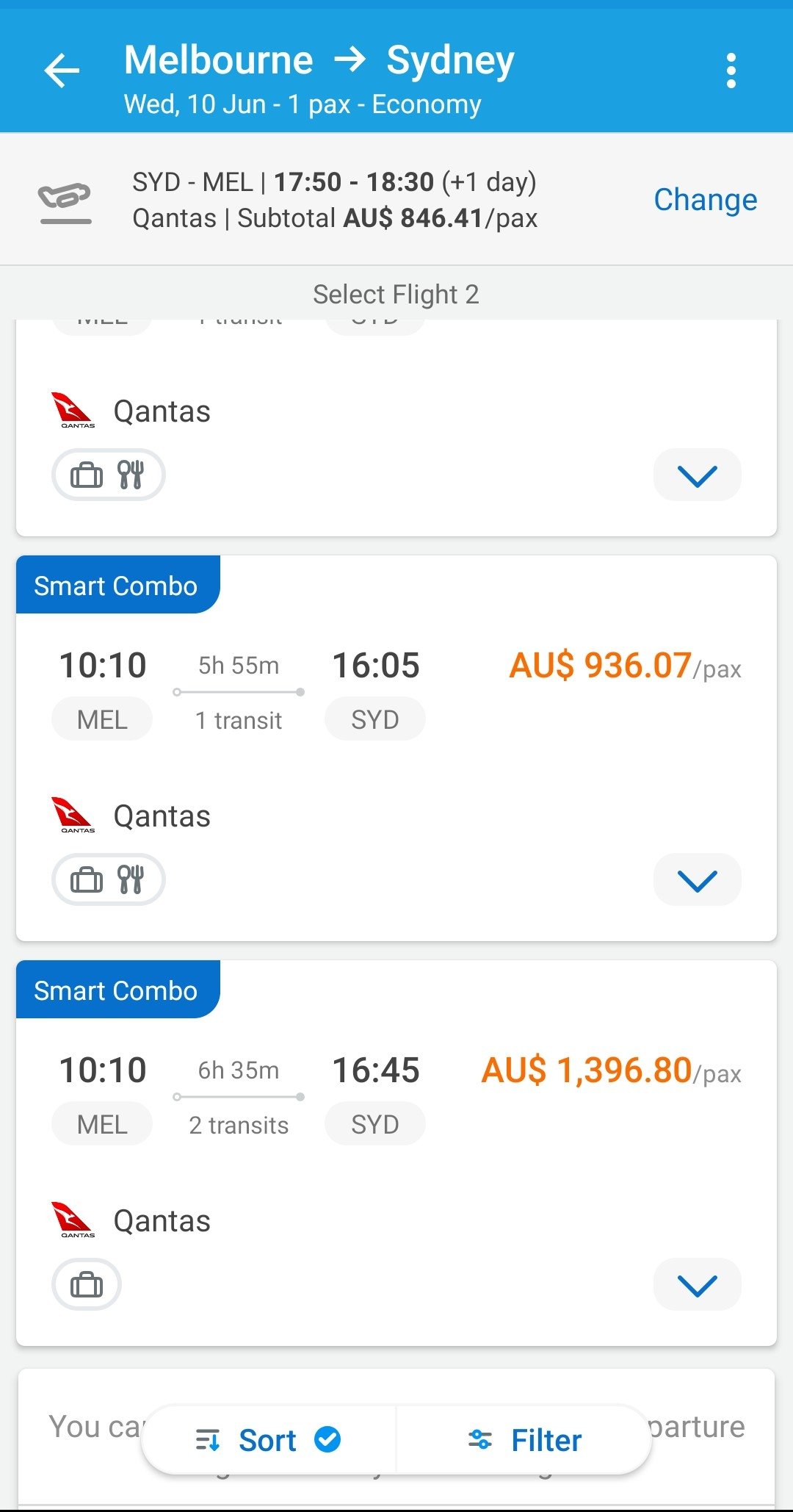Select the AU$ 1,396.80 two-transit flight
Viewport: 793px width, 1512px height.
click(x=396, y=1153)
